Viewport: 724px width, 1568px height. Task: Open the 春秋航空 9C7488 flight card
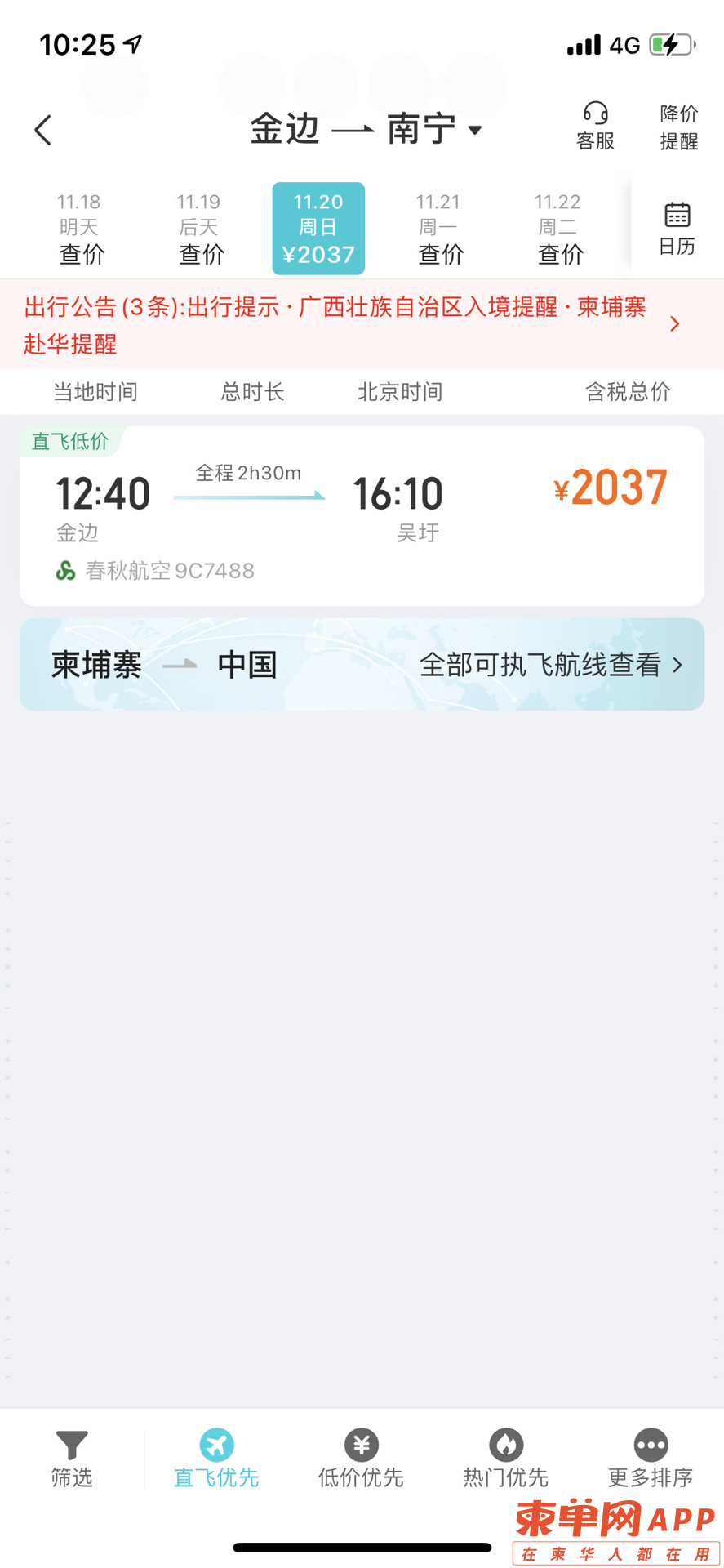(x=362, y=515)
